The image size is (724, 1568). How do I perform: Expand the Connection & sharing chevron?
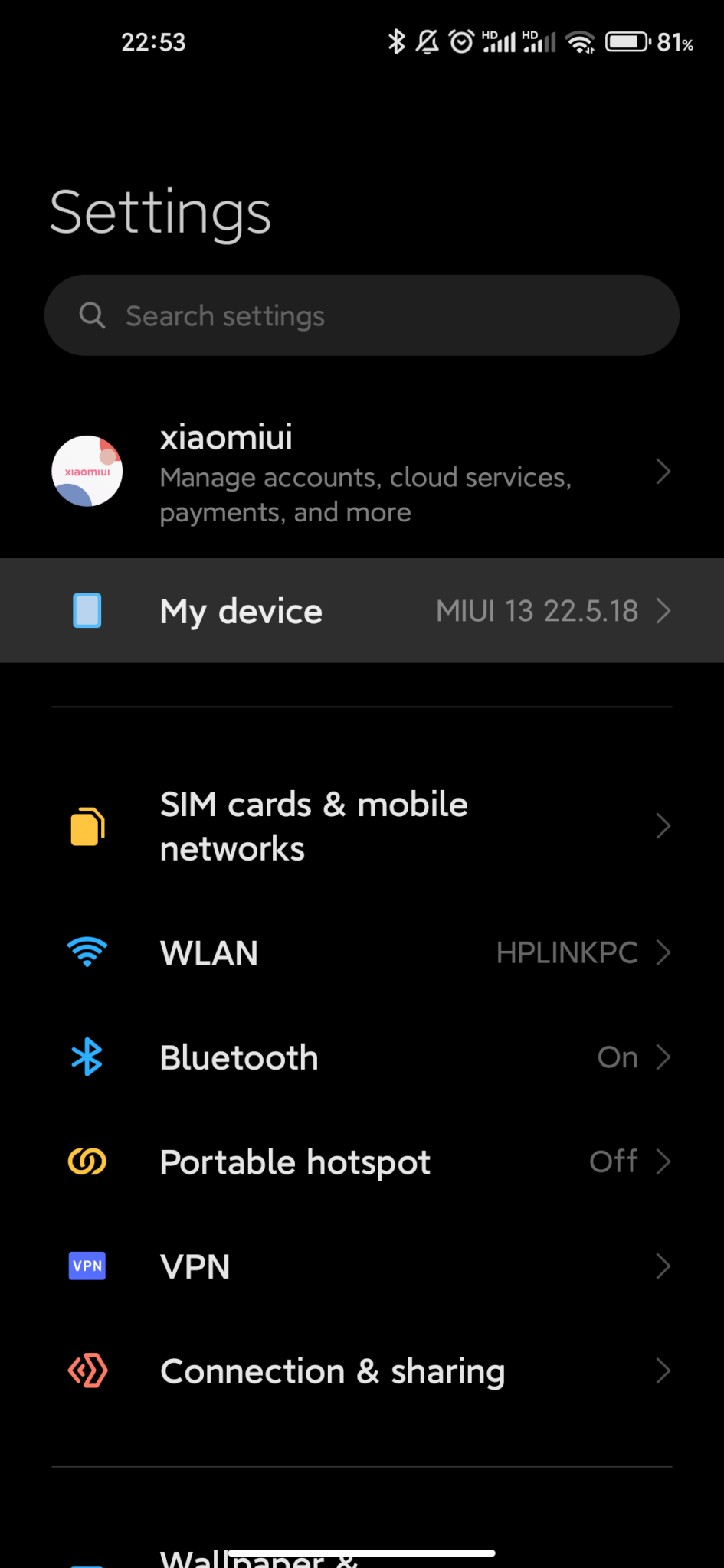pos(663,1370)
